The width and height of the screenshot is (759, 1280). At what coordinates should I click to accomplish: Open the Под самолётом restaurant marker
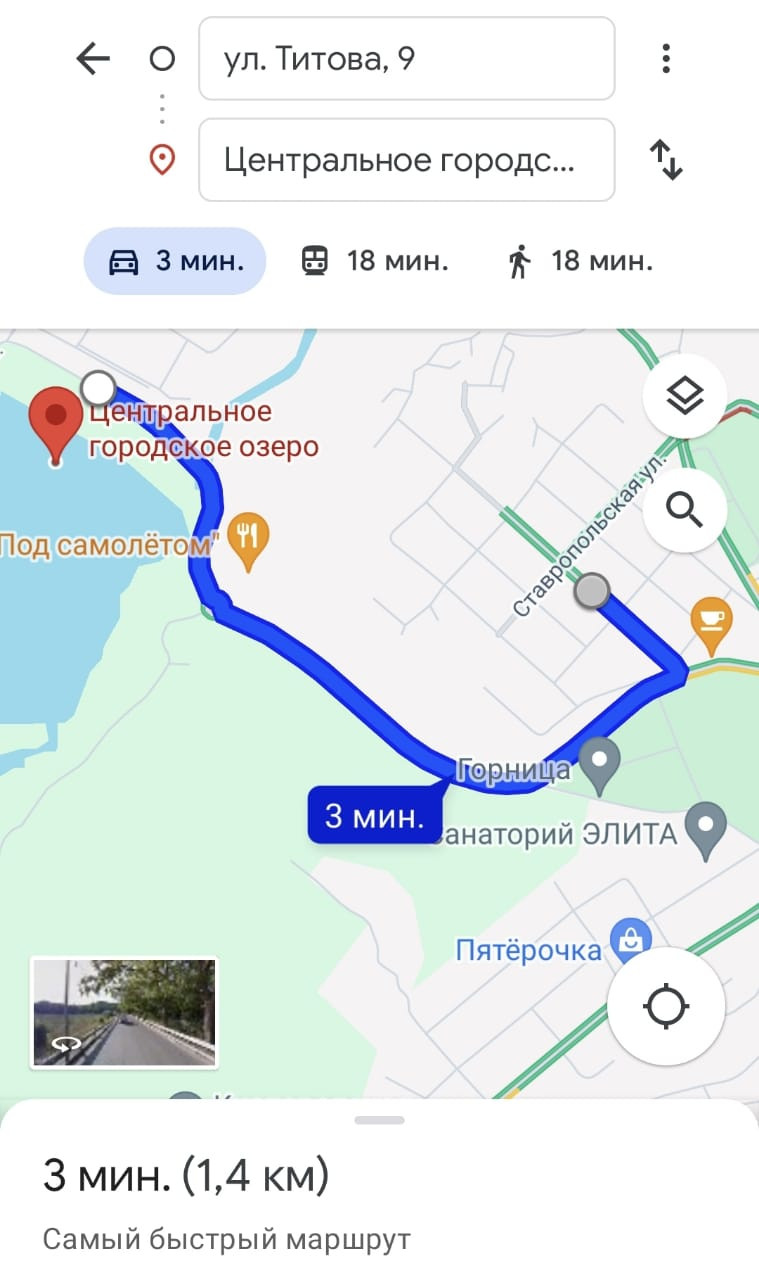[x=248, y=538]
